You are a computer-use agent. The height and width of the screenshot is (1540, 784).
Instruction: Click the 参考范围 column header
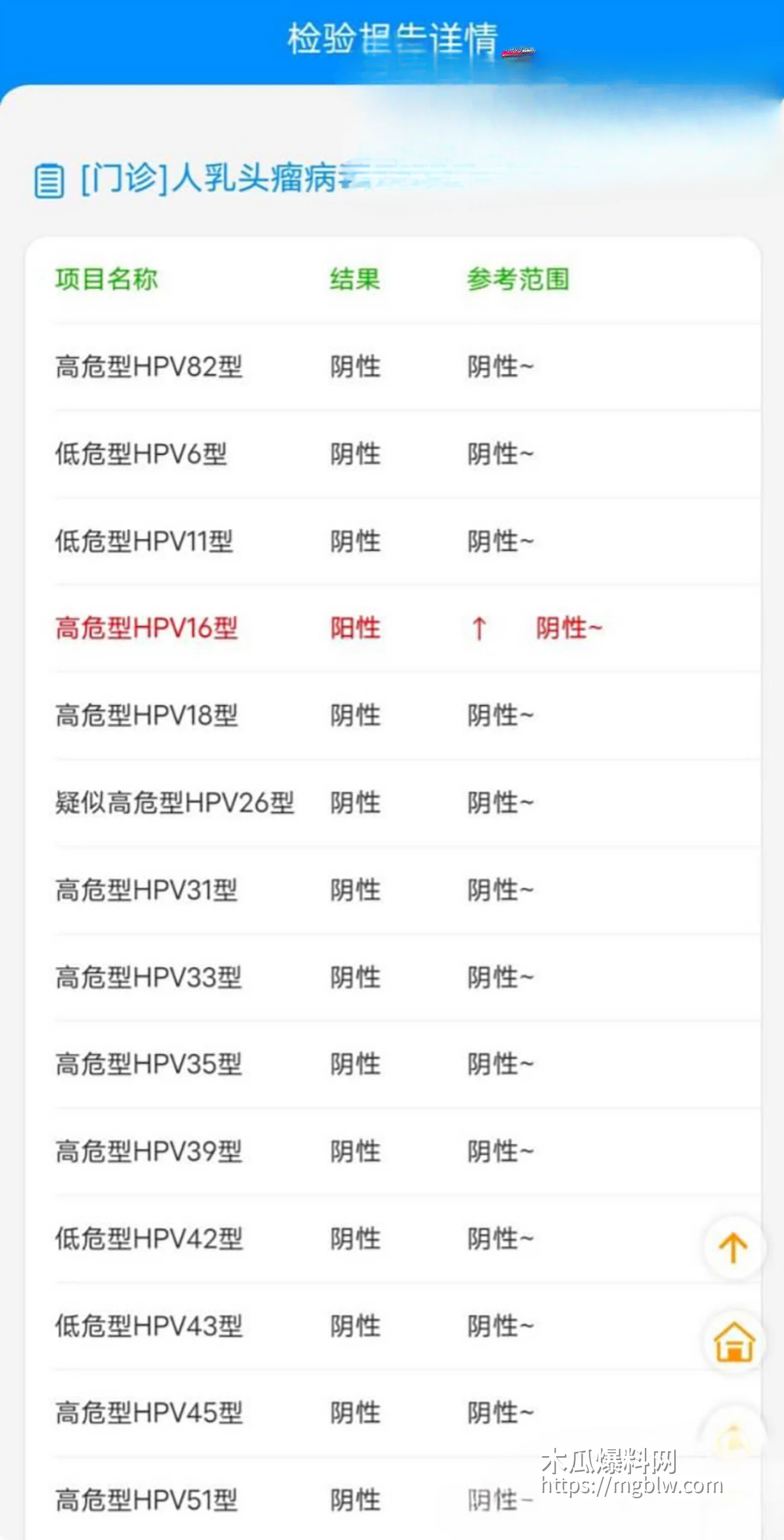click(517, 279)
